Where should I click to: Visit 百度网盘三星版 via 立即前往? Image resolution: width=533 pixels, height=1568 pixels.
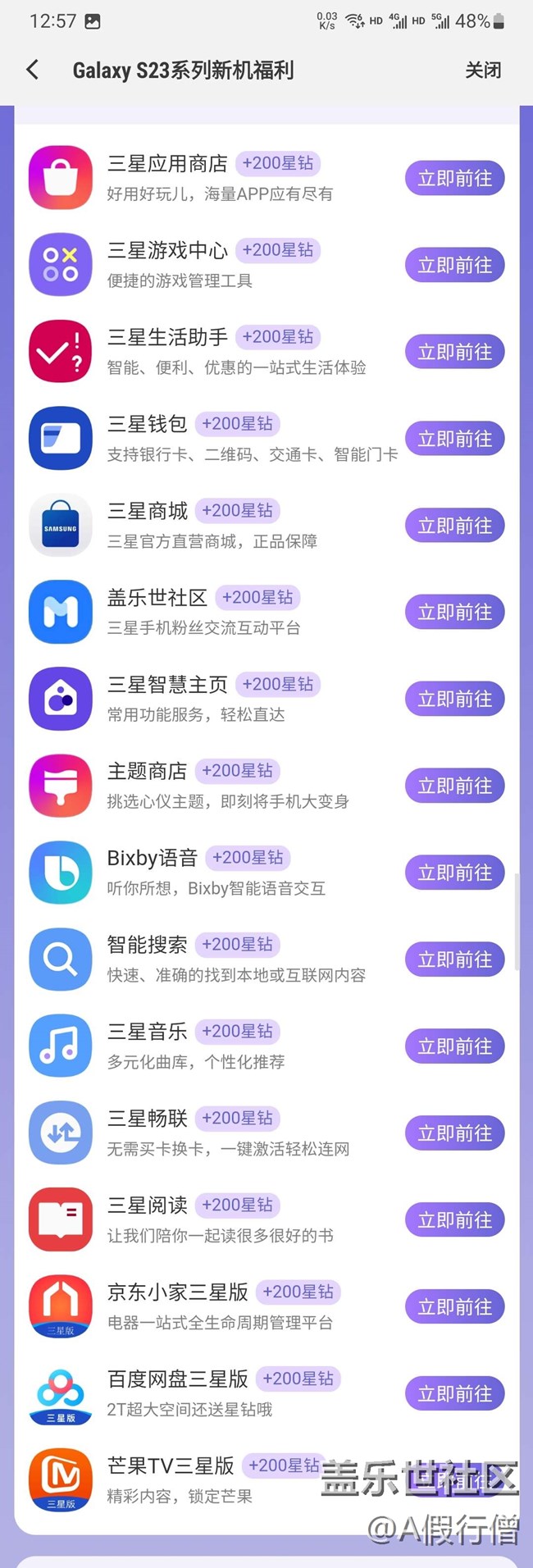pos(454,1394)
